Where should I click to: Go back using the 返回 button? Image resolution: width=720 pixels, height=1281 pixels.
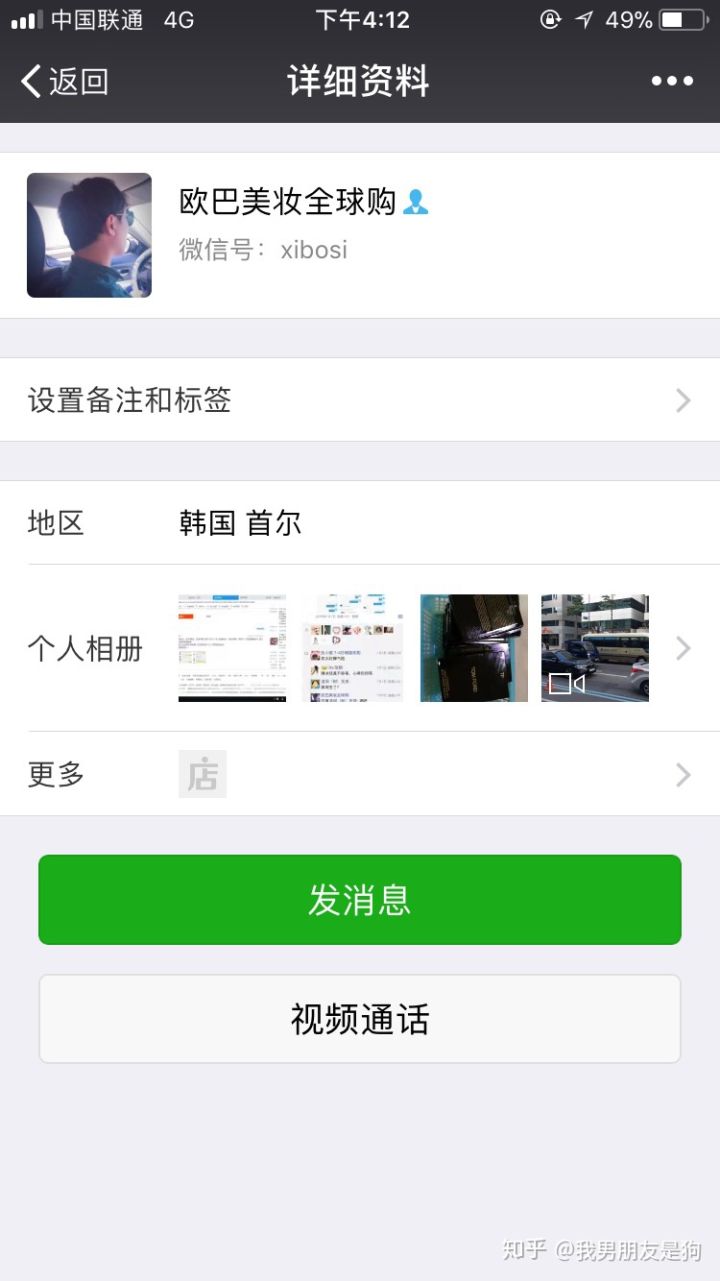click(x=65, y=81)
